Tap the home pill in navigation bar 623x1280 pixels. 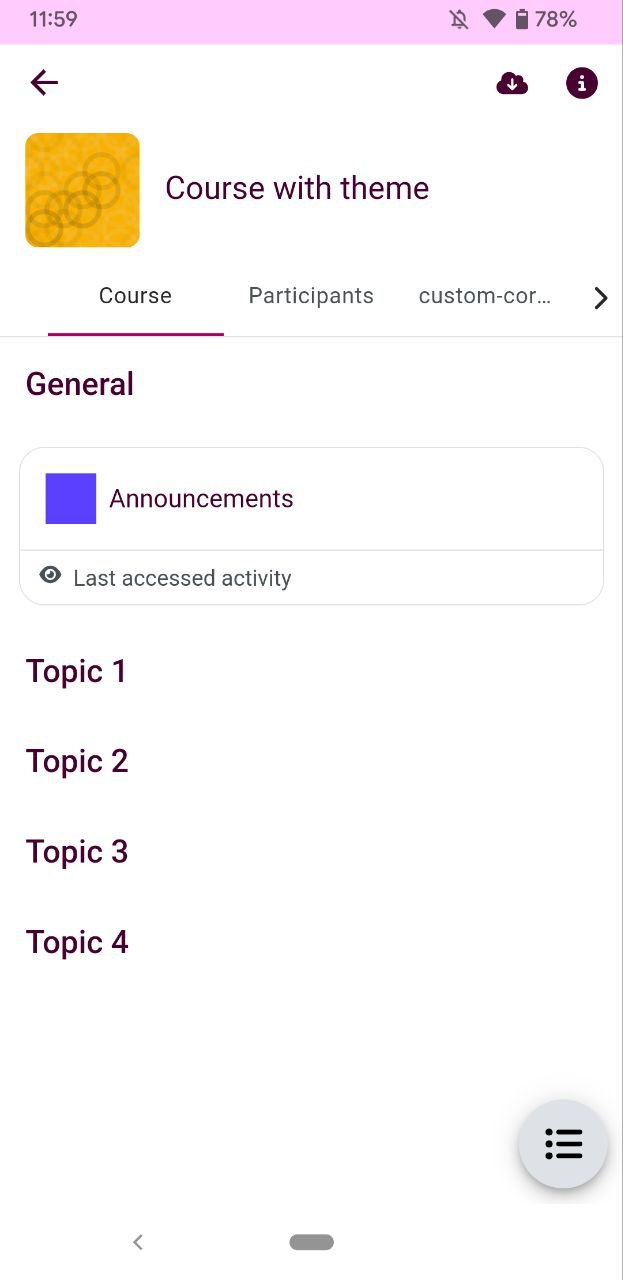coord(312,1242)
